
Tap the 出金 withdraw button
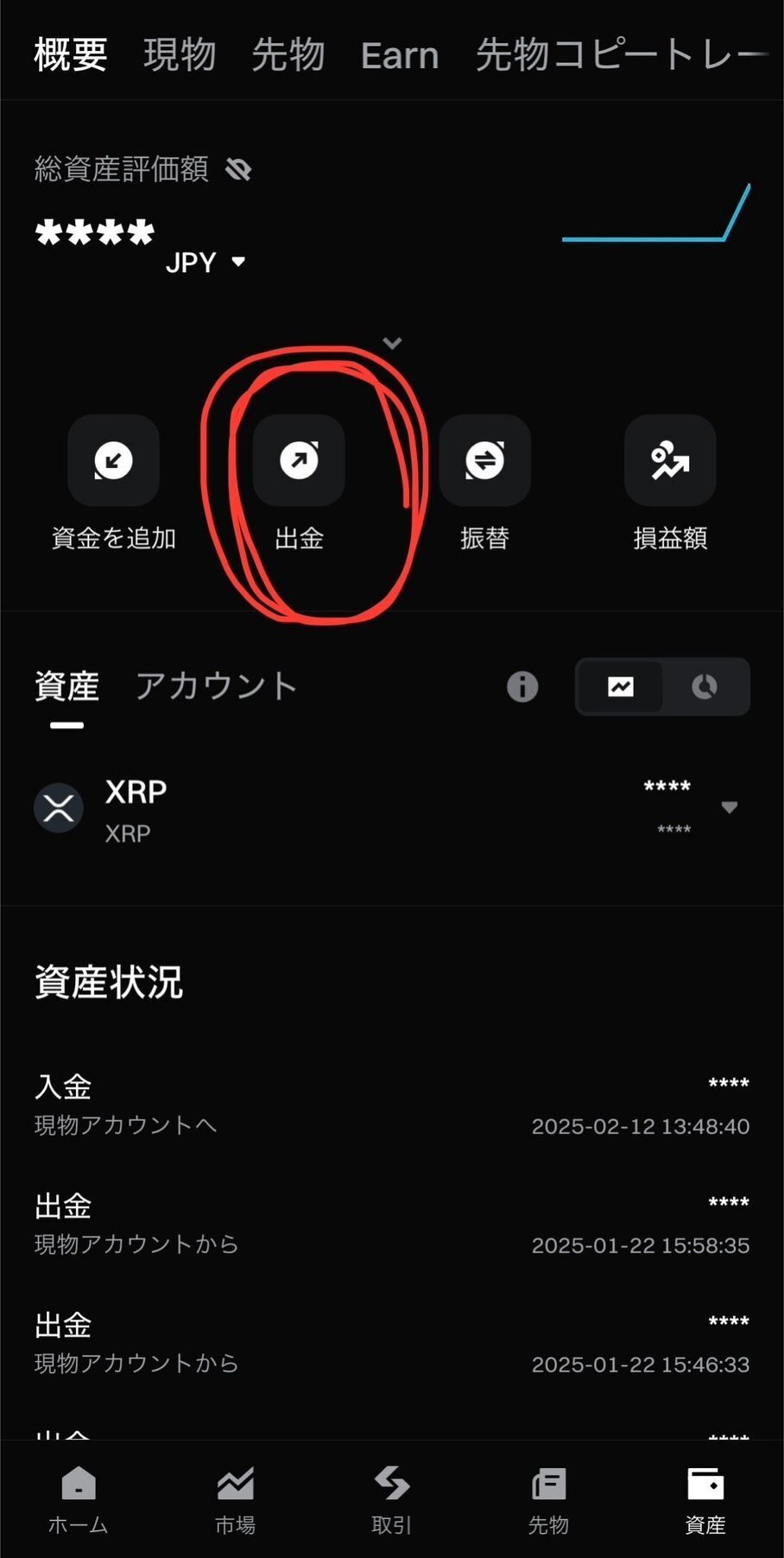click(x=299, y=460)
